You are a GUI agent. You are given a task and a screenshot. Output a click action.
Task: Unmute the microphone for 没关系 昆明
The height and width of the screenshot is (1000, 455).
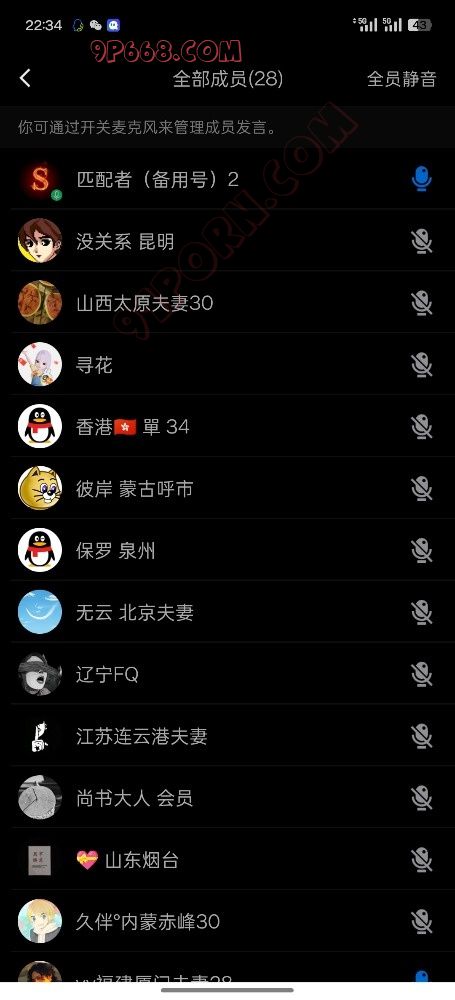pyautogui.click(x=422, y=242)
